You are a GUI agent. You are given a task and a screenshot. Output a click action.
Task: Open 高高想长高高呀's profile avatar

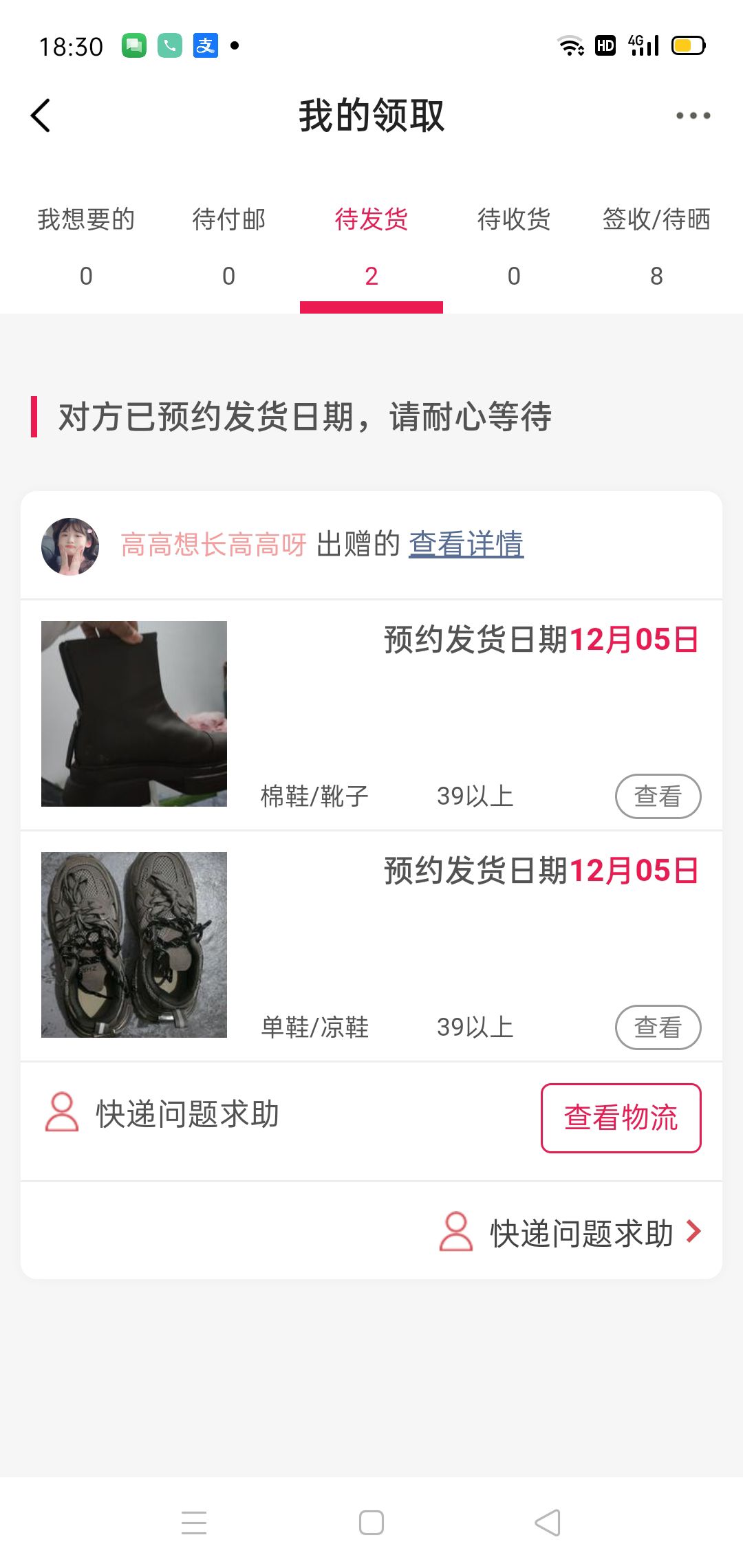[x=70, y=547]
